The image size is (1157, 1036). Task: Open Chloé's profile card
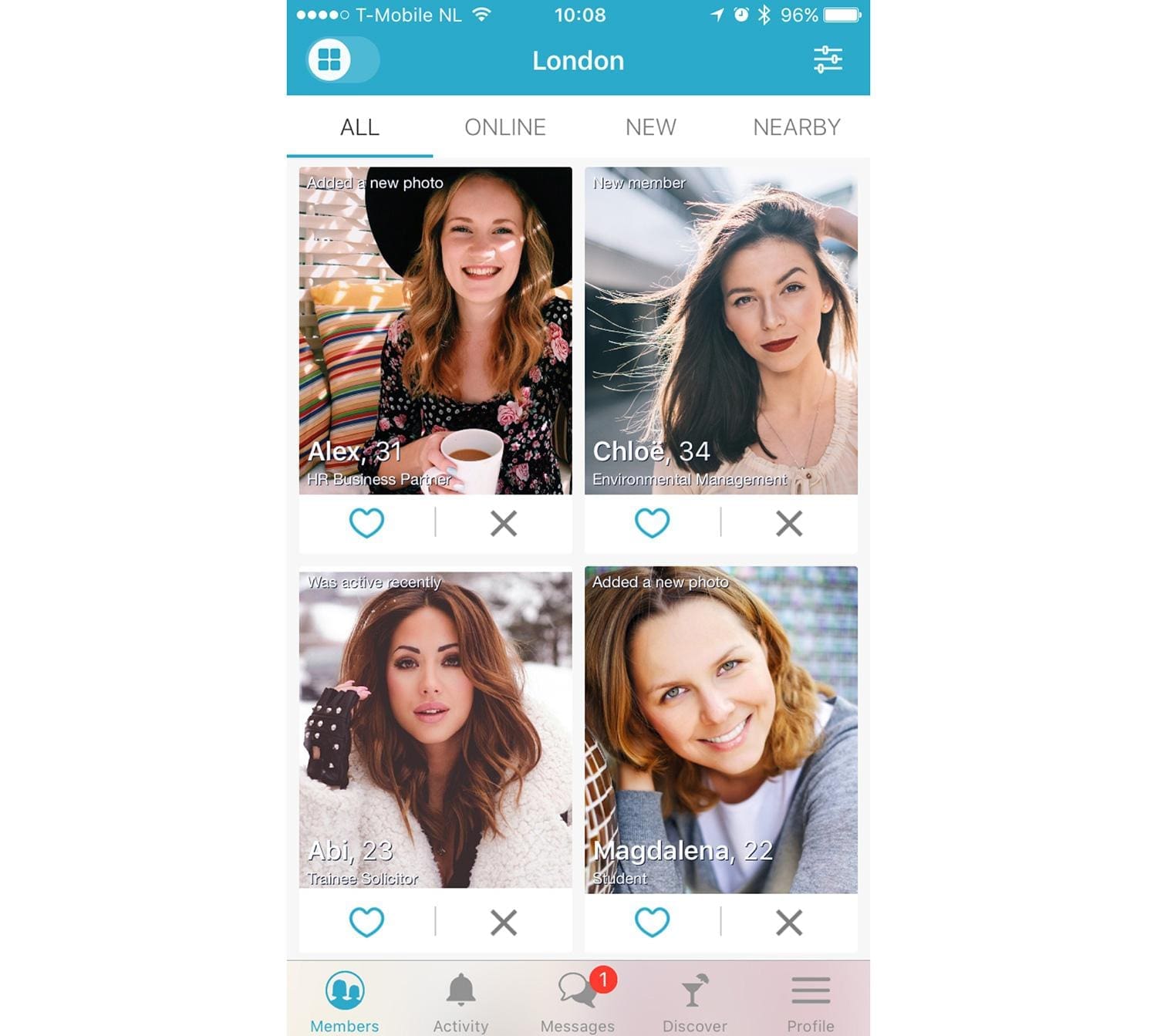point(720,330)
